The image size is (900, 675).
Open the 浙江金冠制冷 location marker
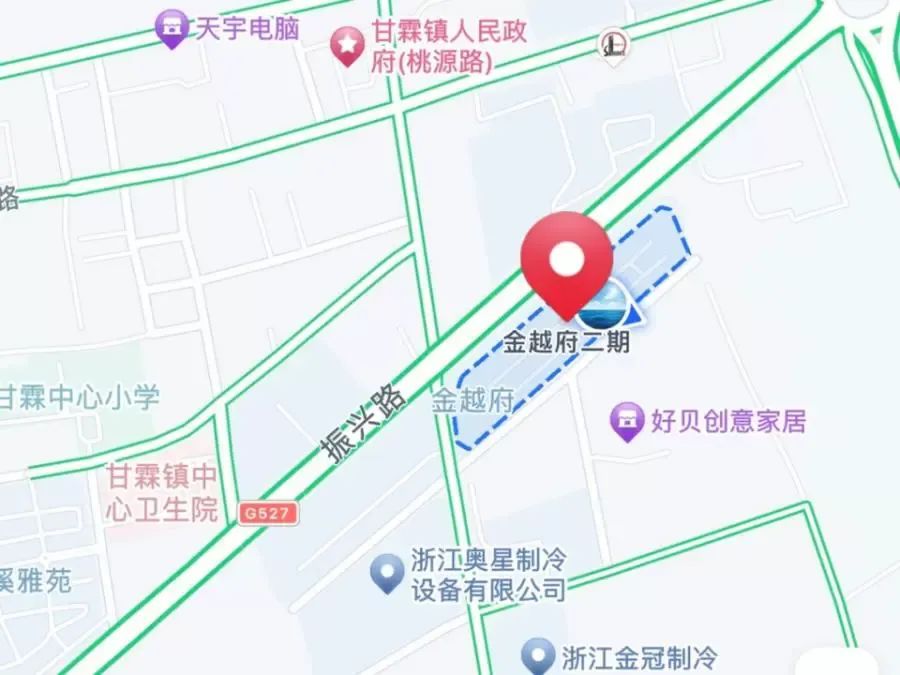pyautogui.click(x=538, y=656)
